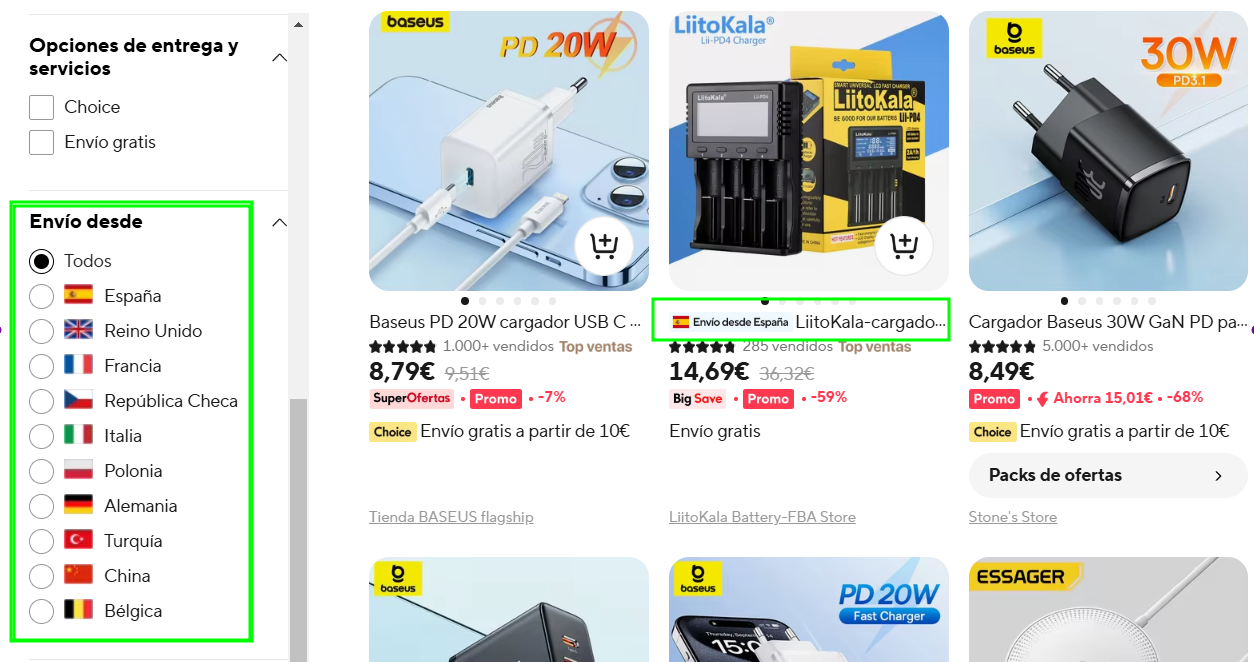Choose China as shipping origin
The height and width of the screenshot is (662, 1254).
(41, 576)
